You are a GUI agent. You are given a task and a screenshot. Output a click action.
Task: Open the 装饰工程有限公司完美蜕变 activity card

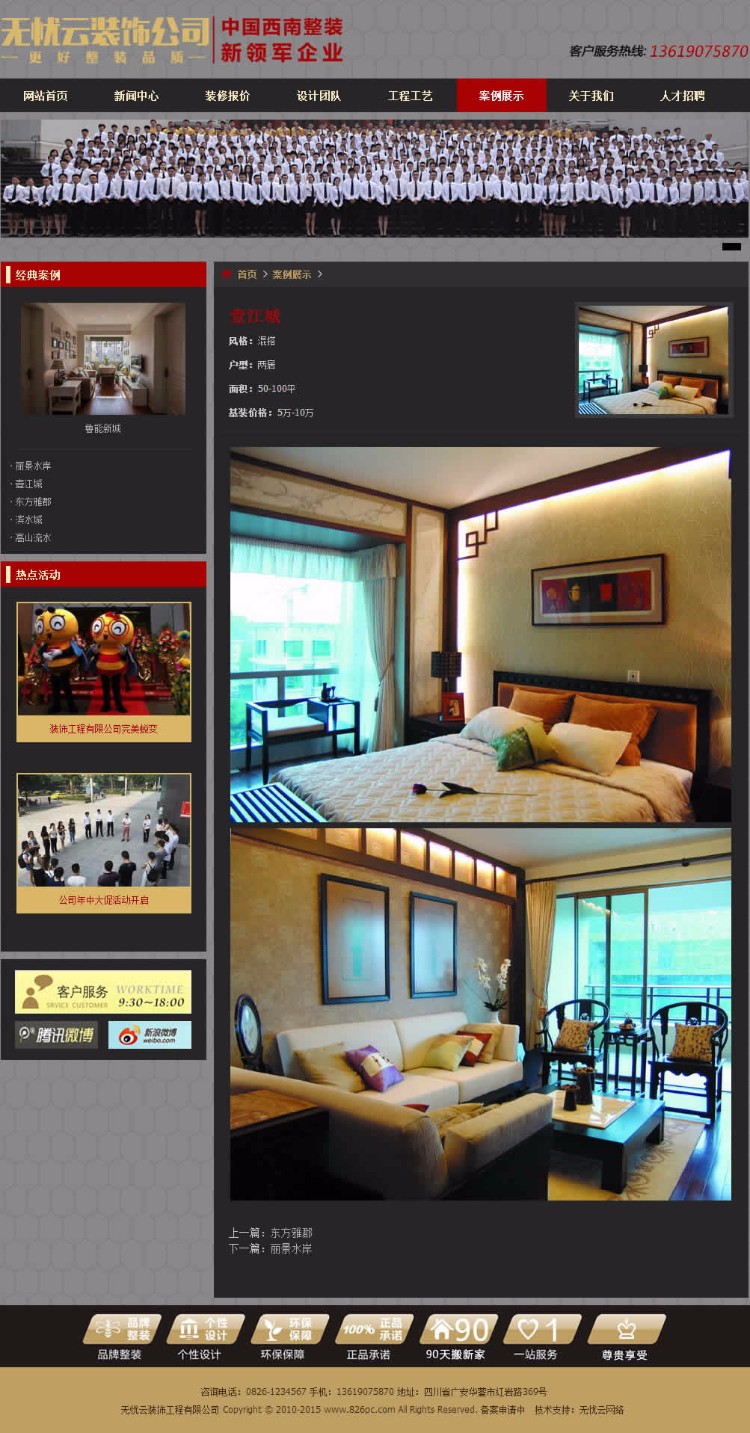point(103,670)
